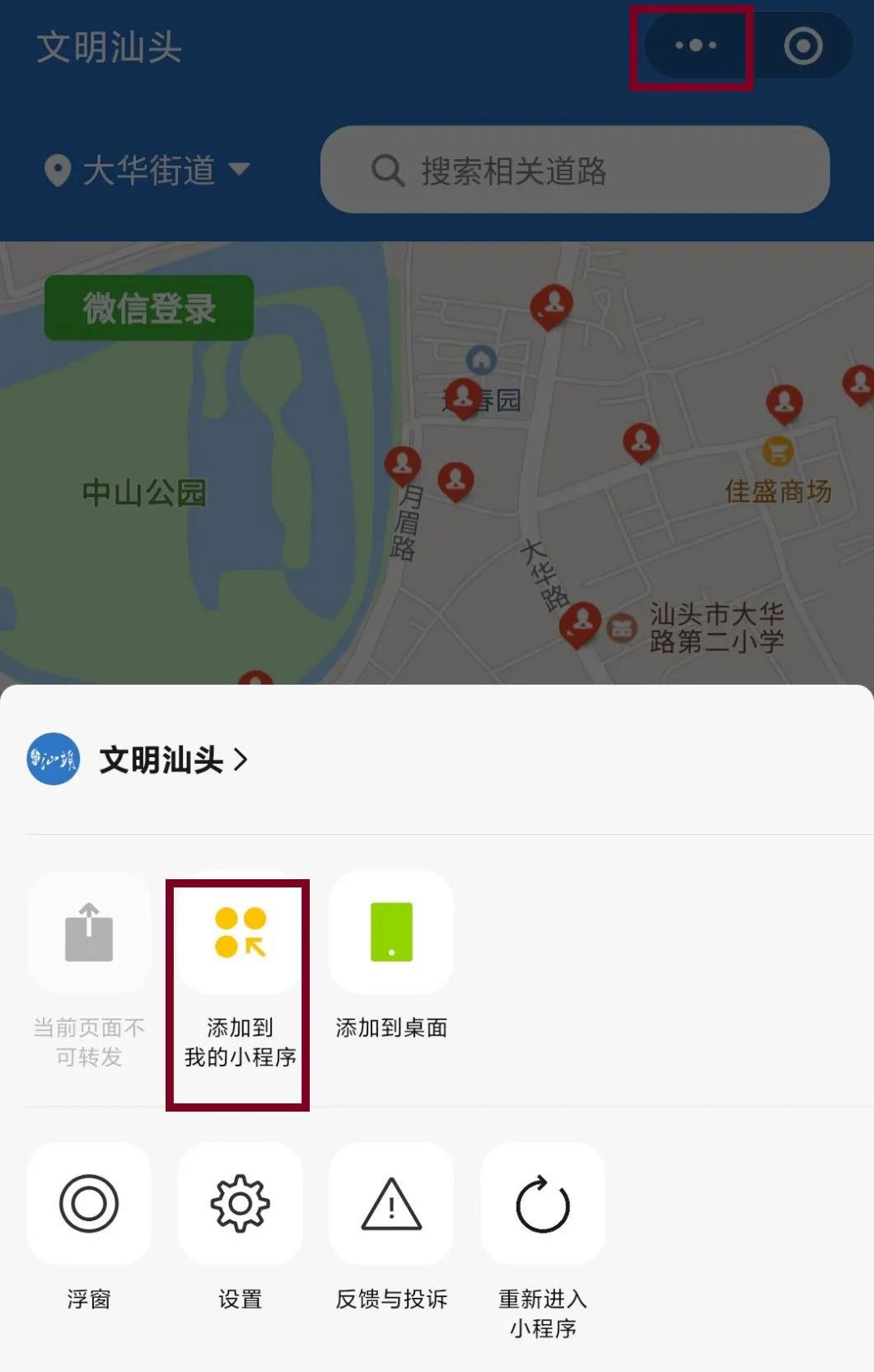This screenshot has width=874, height=1372.
Task: Tap the 搜索相关道路 search box
Action: click(x=574, y=171)
